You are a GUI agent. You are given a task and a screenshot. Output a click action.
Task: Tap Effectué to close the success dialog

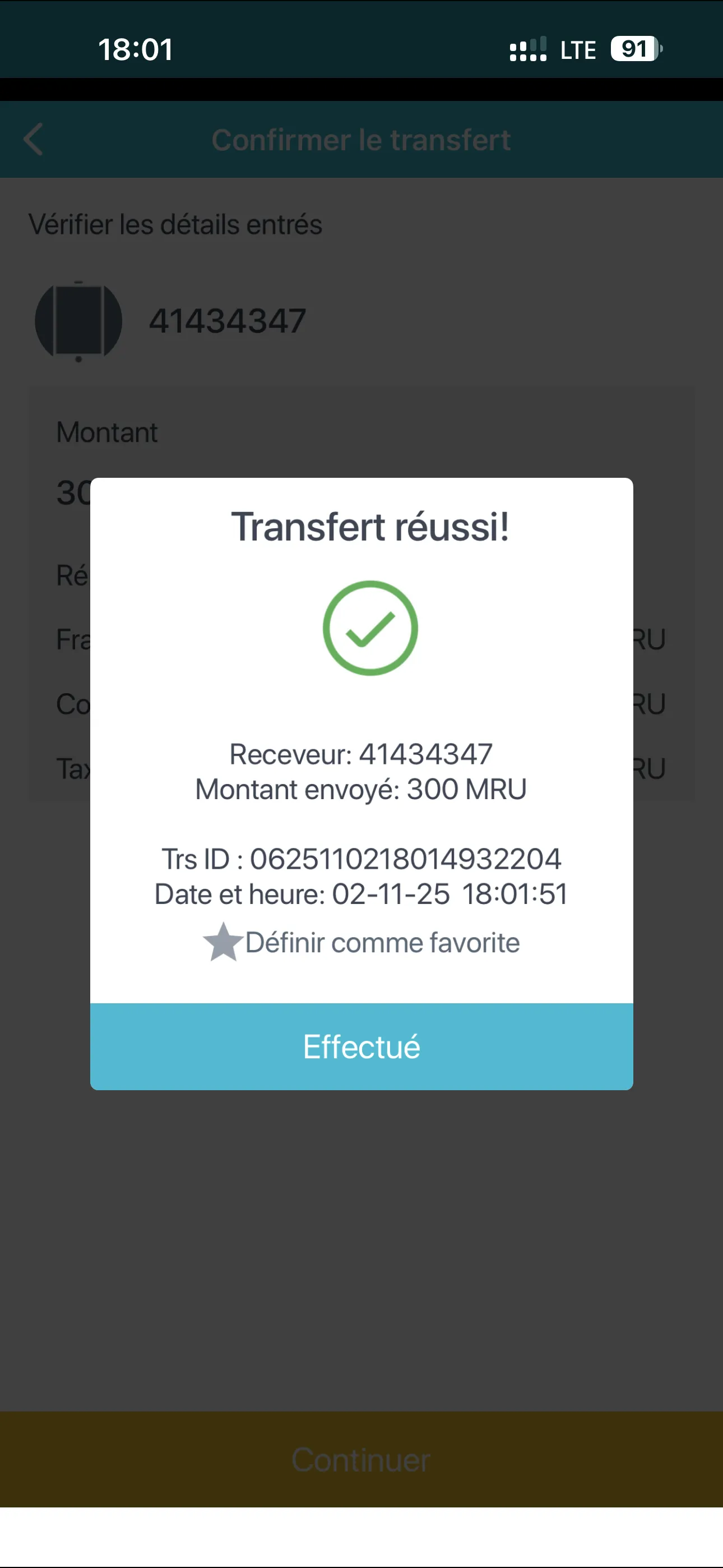tap(361, 1046)
